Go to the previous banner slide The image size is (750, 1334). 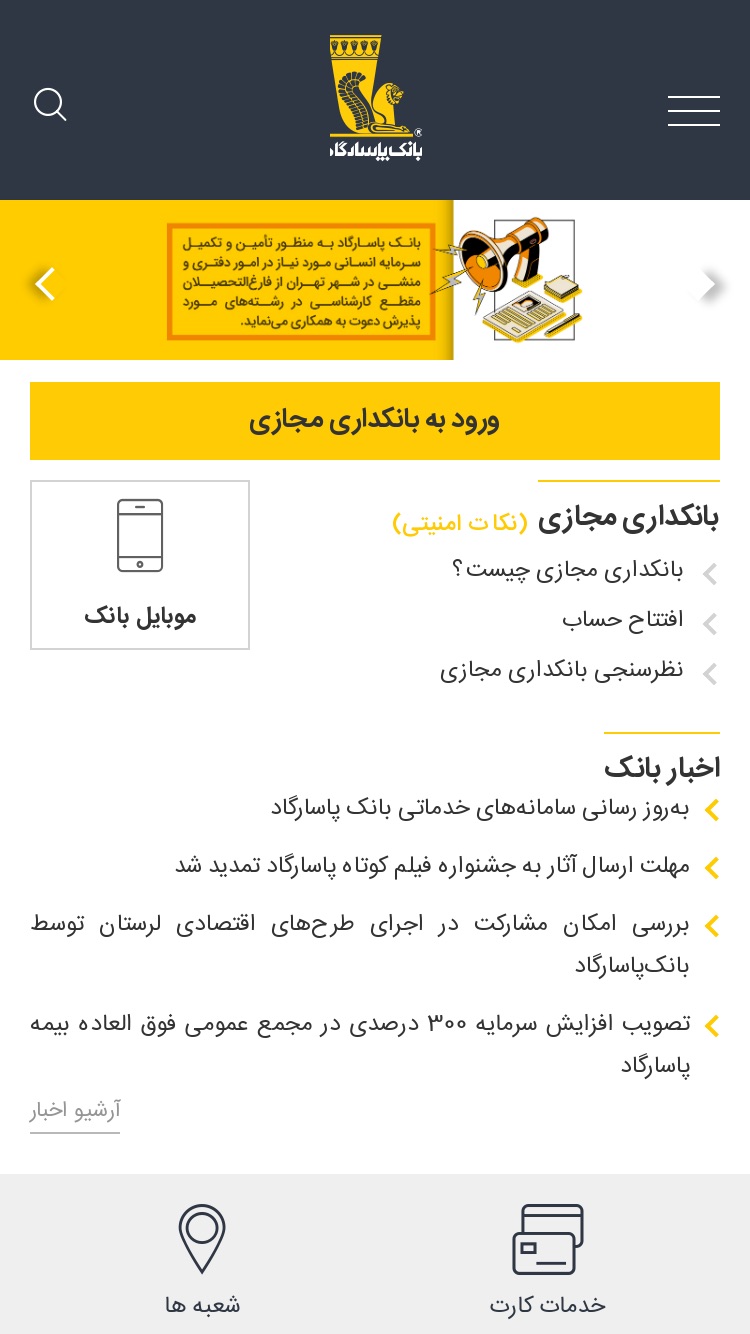pos(45,284)
